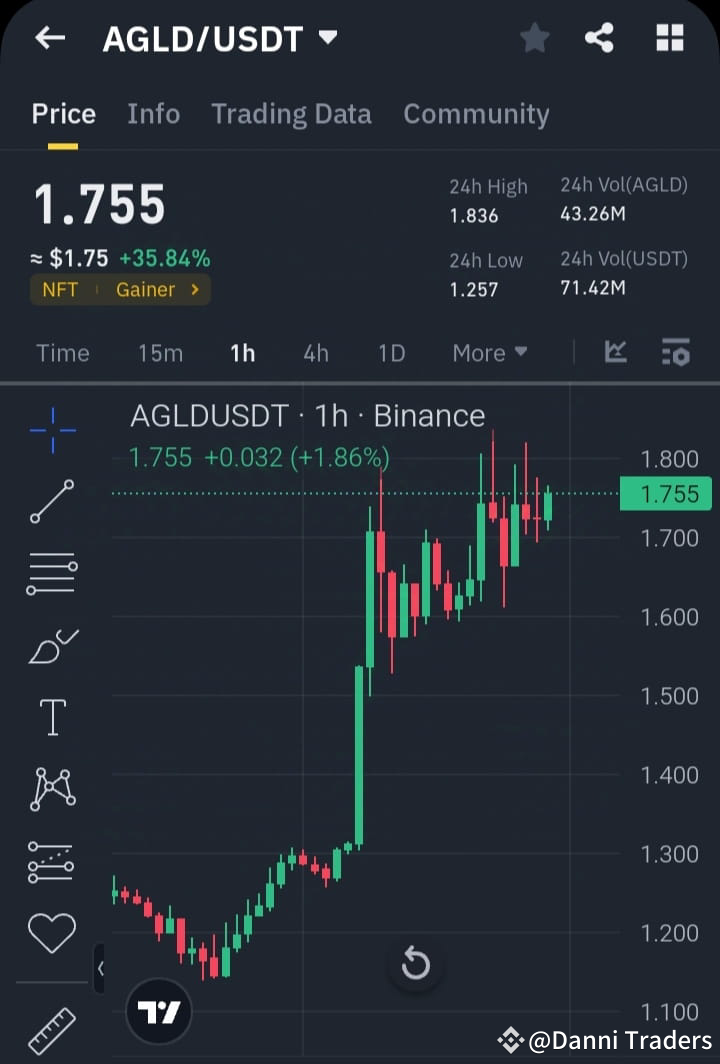Viewport: 720px width, 1064px height.
Task: Open the indicators chart icon above the chart
Action: coord(616,352)
